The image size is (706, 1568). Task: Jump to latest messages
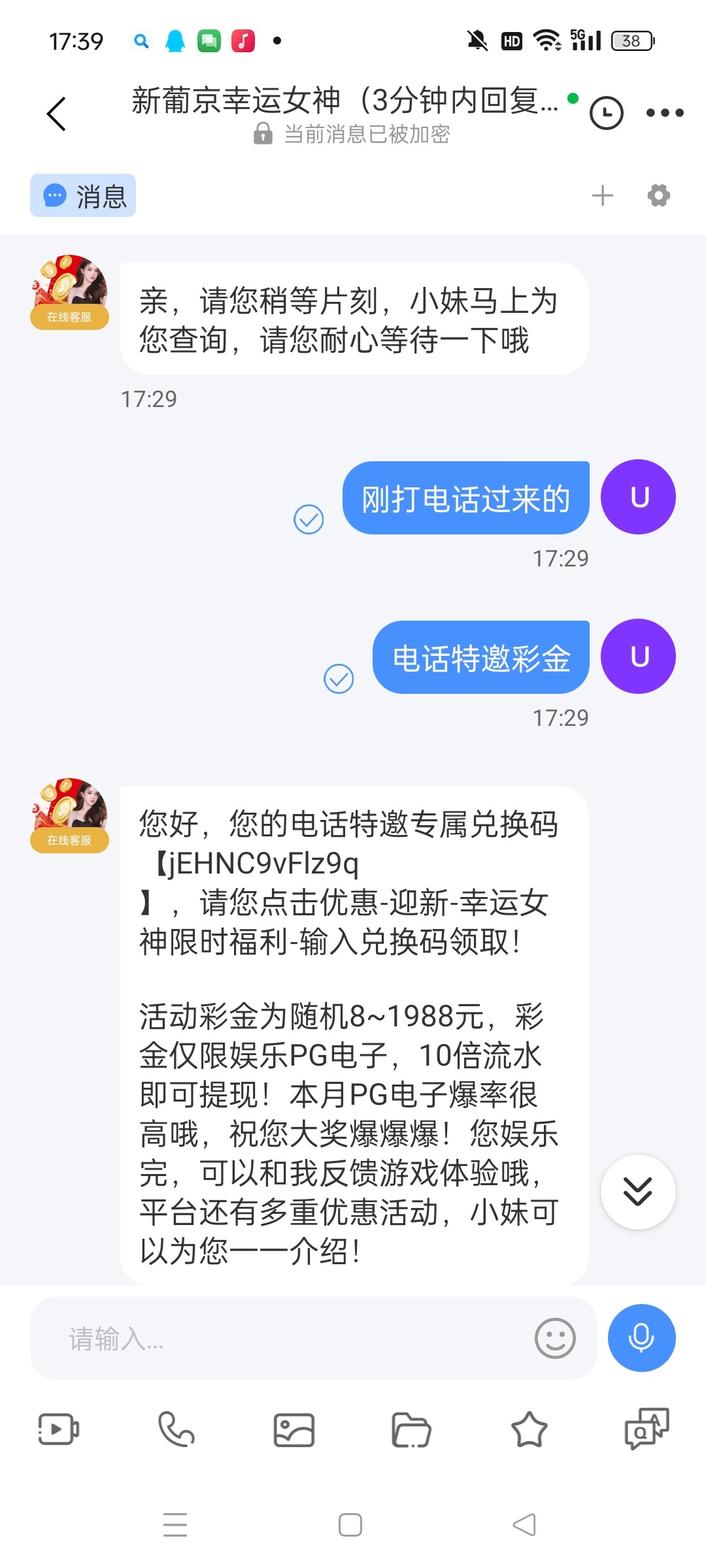click(x=637, y=1192)
